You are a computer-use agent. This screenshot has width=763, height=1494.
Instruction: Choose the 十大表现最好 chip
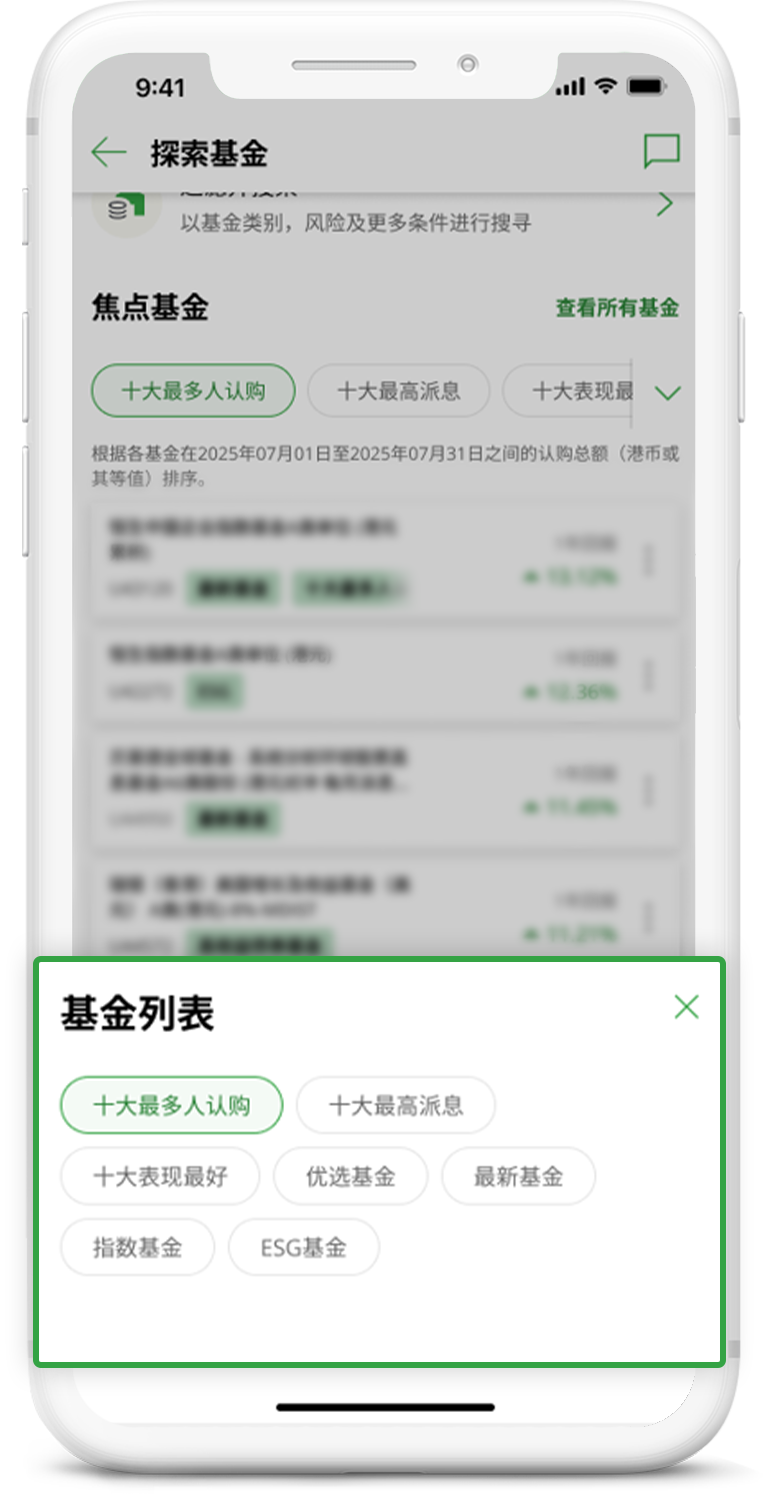[160, 1176]
